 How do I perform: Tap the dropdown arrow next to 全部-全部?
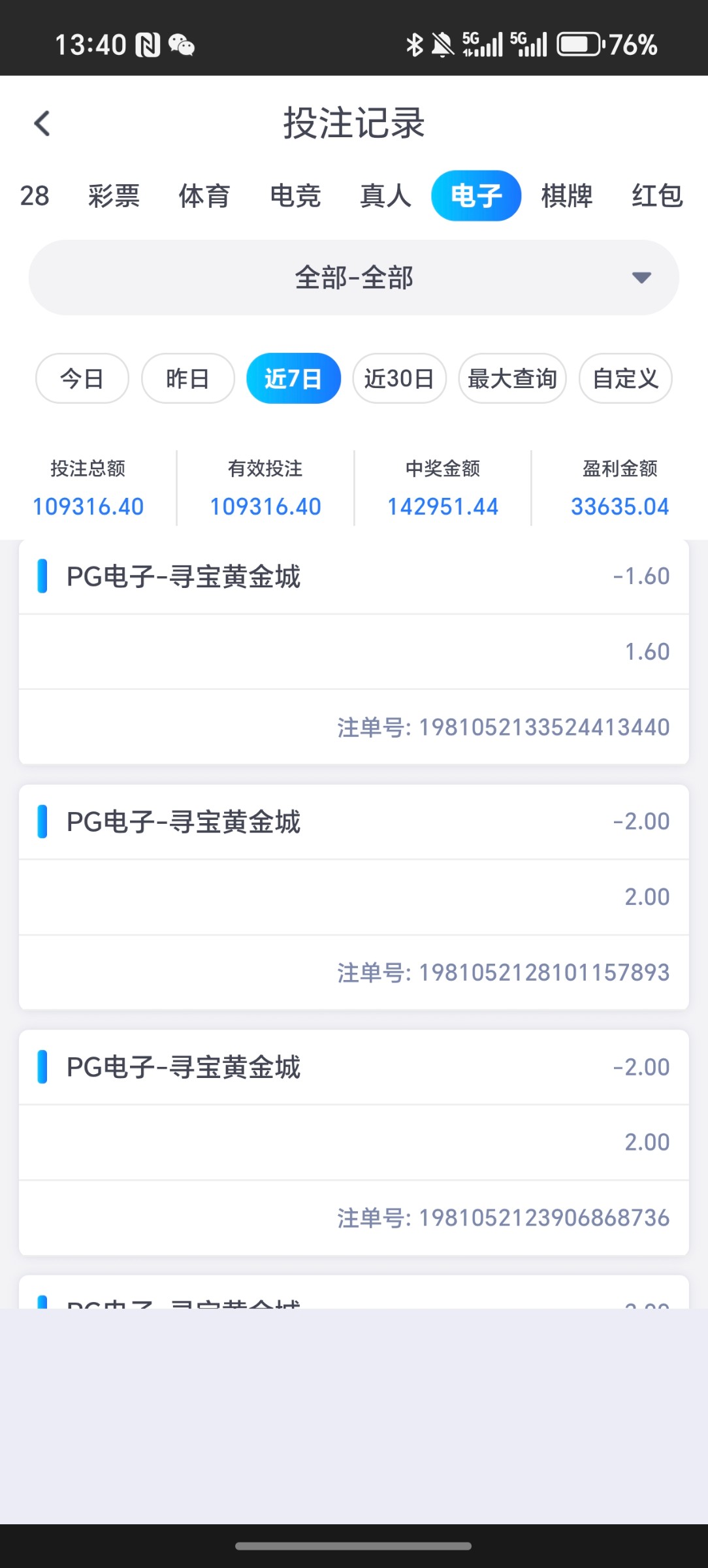pyautogui.click(x=641, y=277)
